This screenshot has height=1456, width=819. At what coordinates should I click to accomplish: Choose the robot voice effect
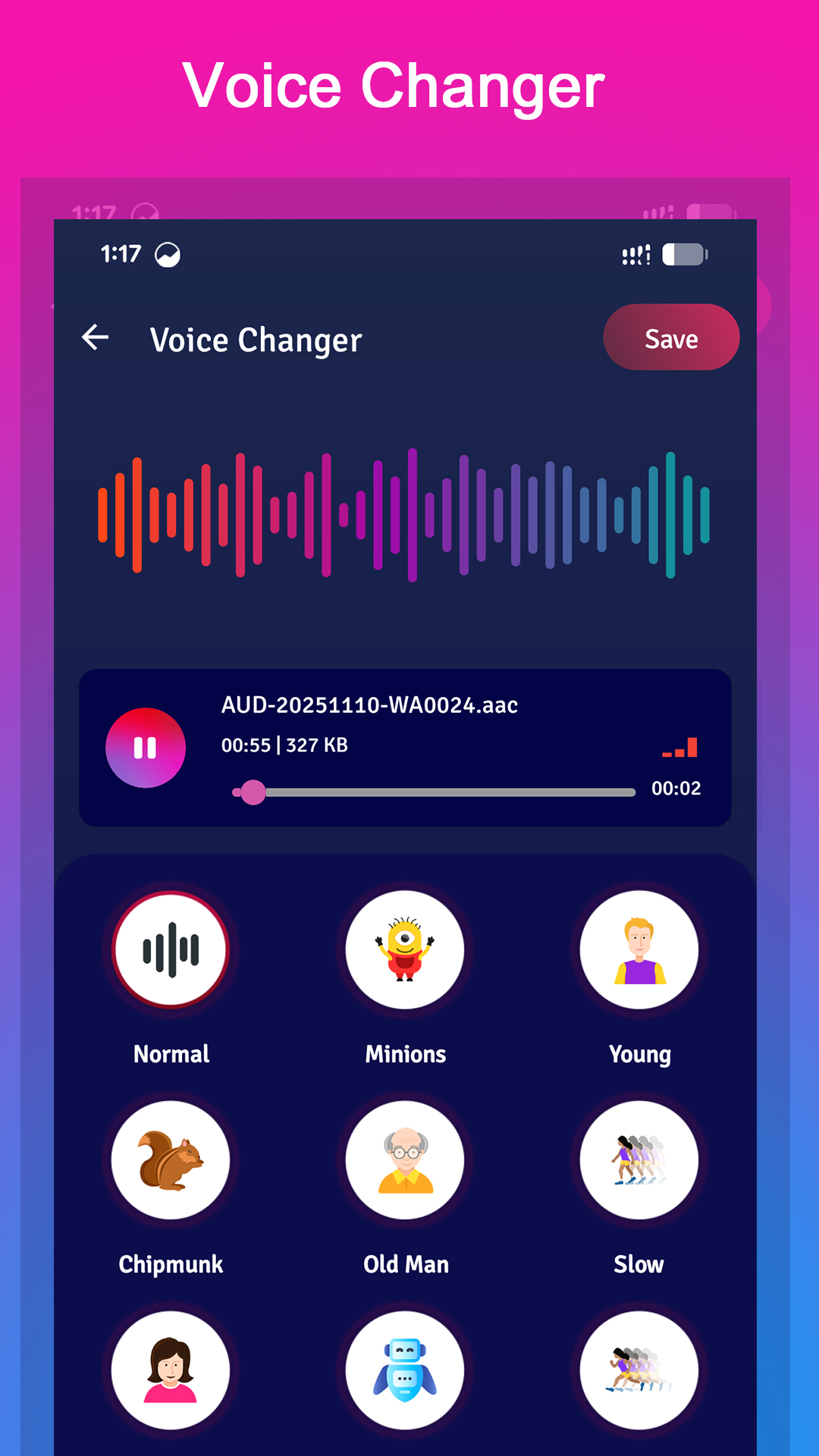406,1369
